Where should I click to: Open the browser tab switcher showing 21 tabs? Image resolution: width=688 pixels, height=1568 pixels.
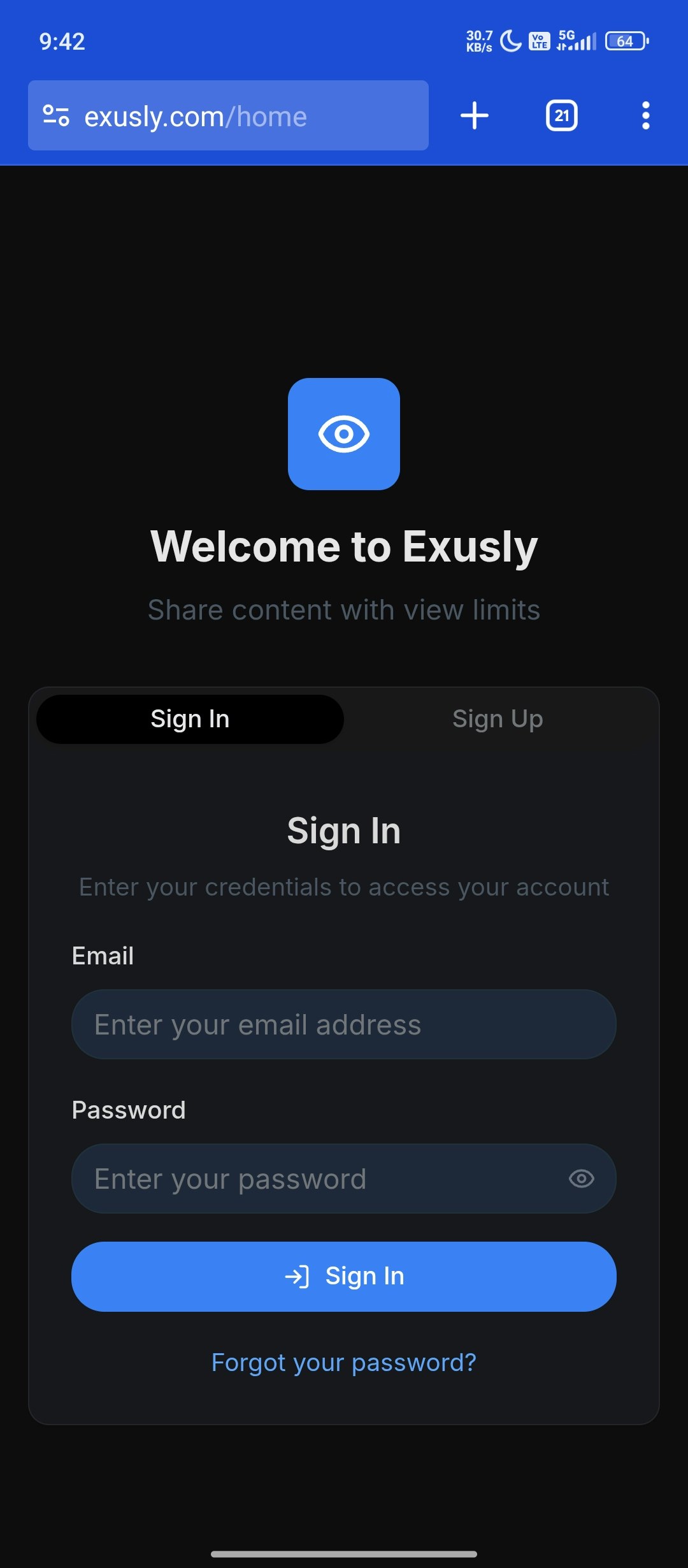tap(561, 115)
